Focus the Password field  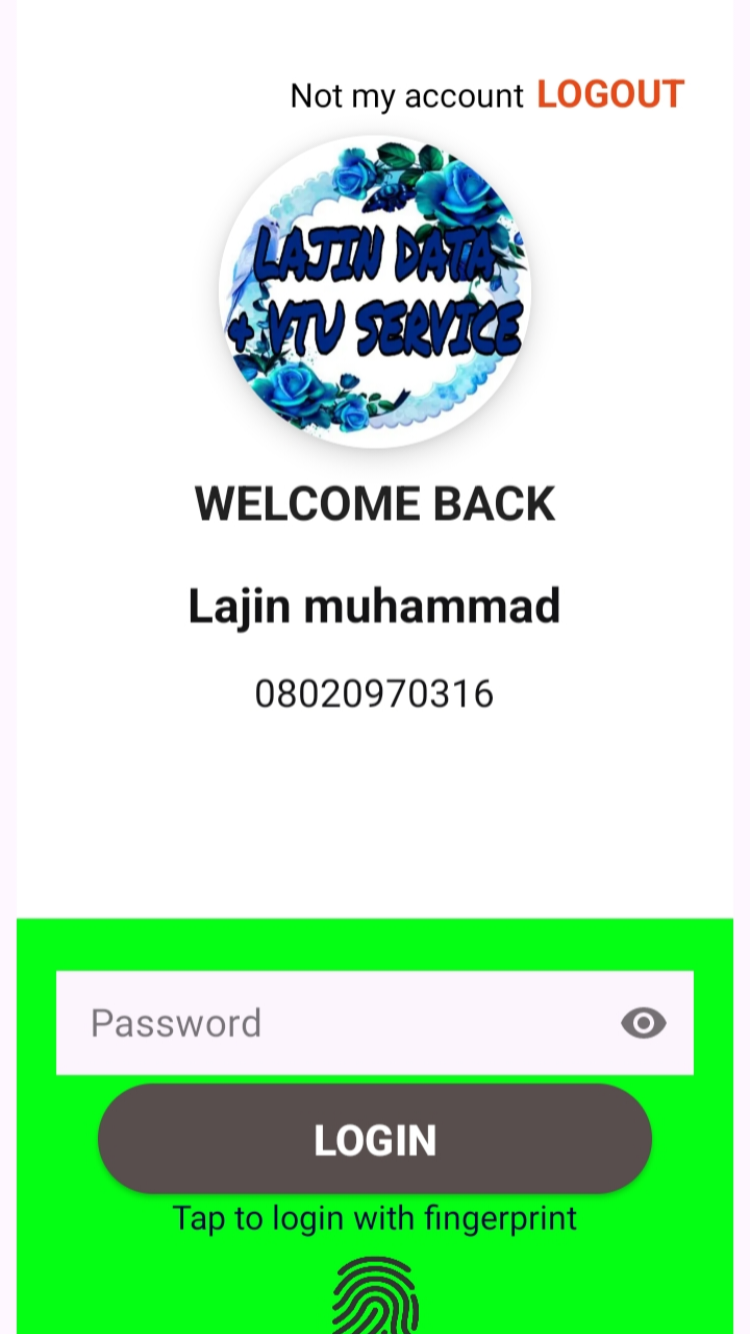pyautogui.click(x=330, y=1023)
